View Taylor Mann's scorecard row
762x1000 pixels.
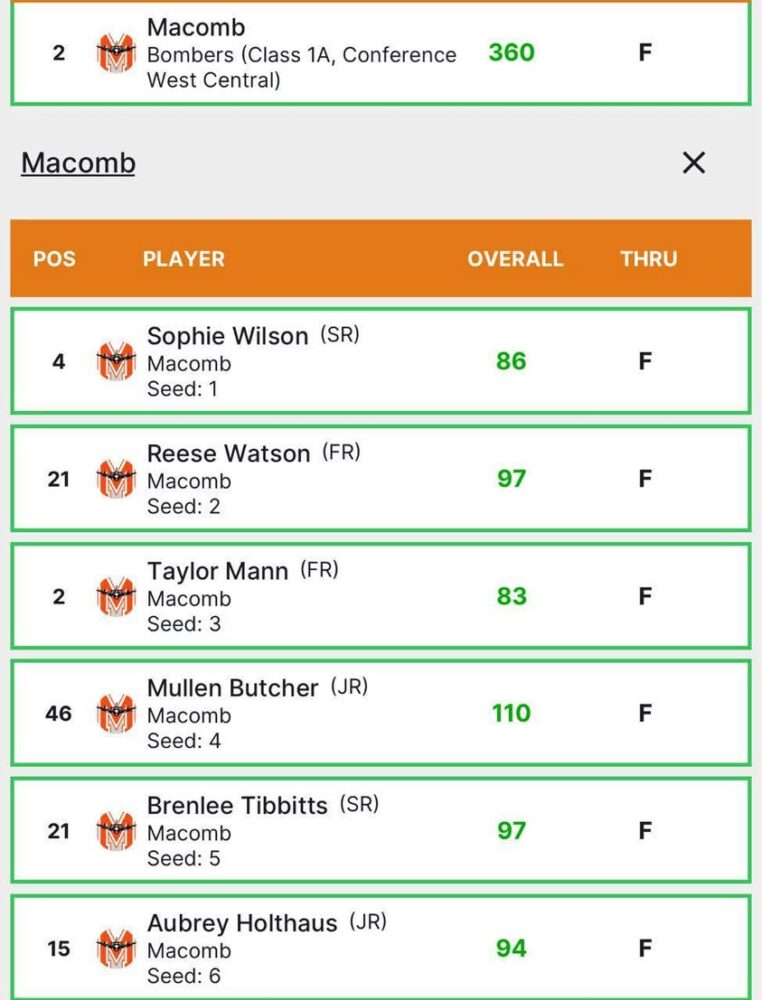[380, 596]
